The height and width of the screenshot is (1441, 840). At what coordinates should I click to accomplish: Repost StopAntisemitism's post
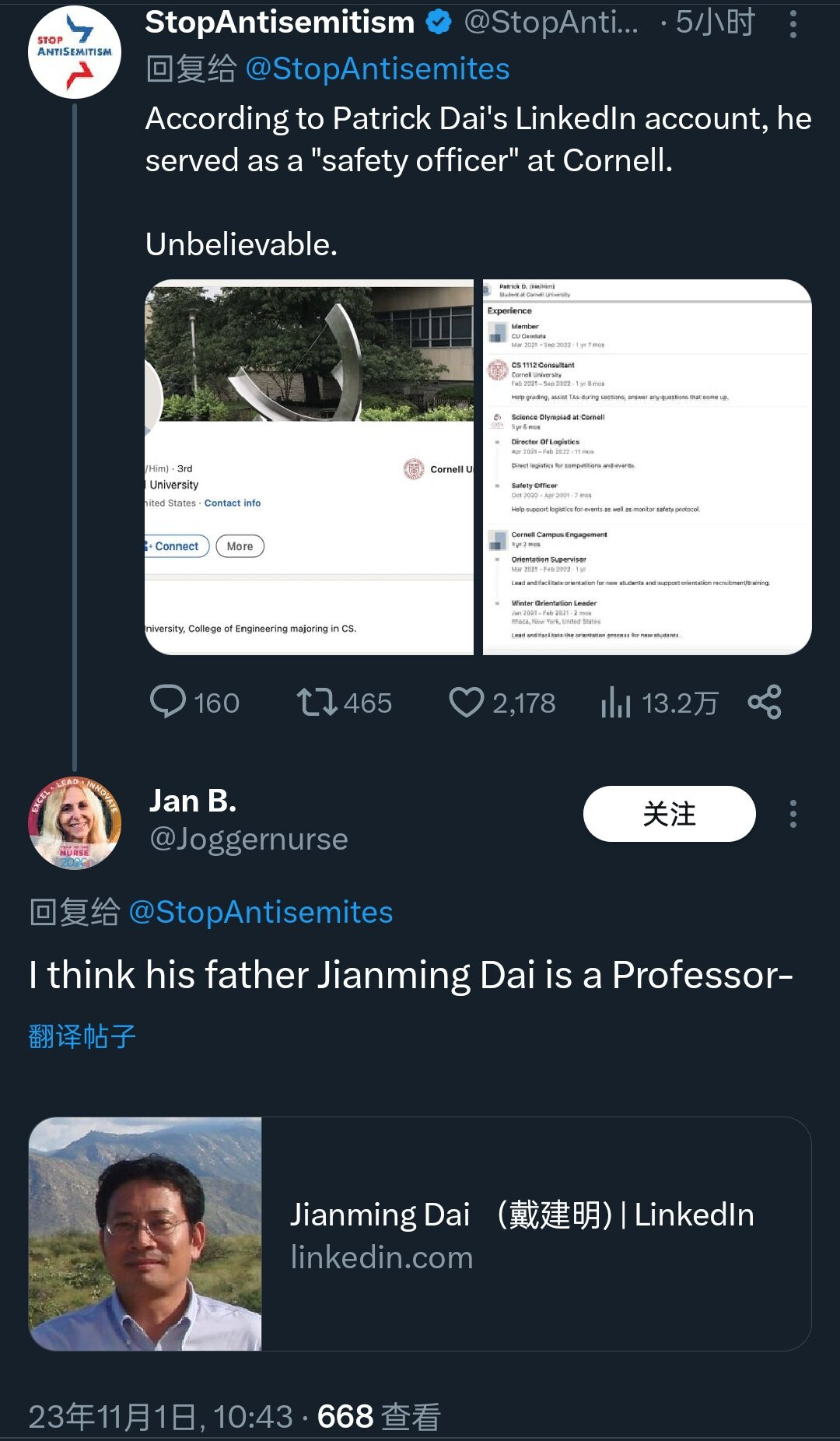(x=317, y=702)
